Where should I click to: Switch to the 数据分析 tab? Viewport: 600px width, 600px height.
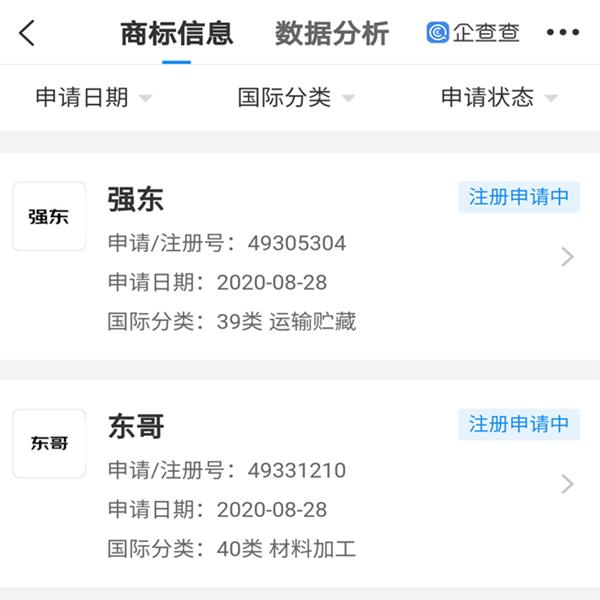[x=332, y=33]
